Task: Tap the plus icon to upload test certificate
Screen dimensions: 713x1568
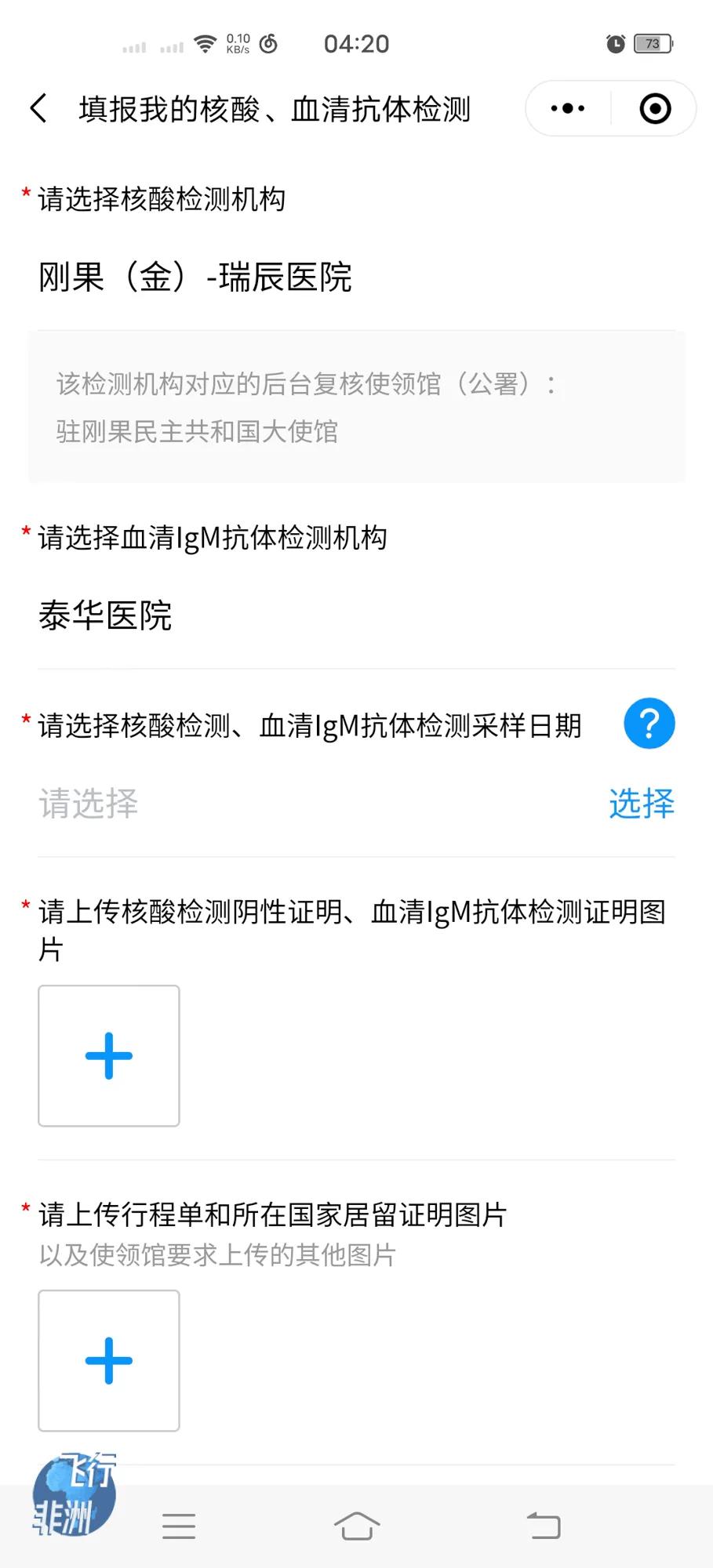Action: [x=108, y=1055]
